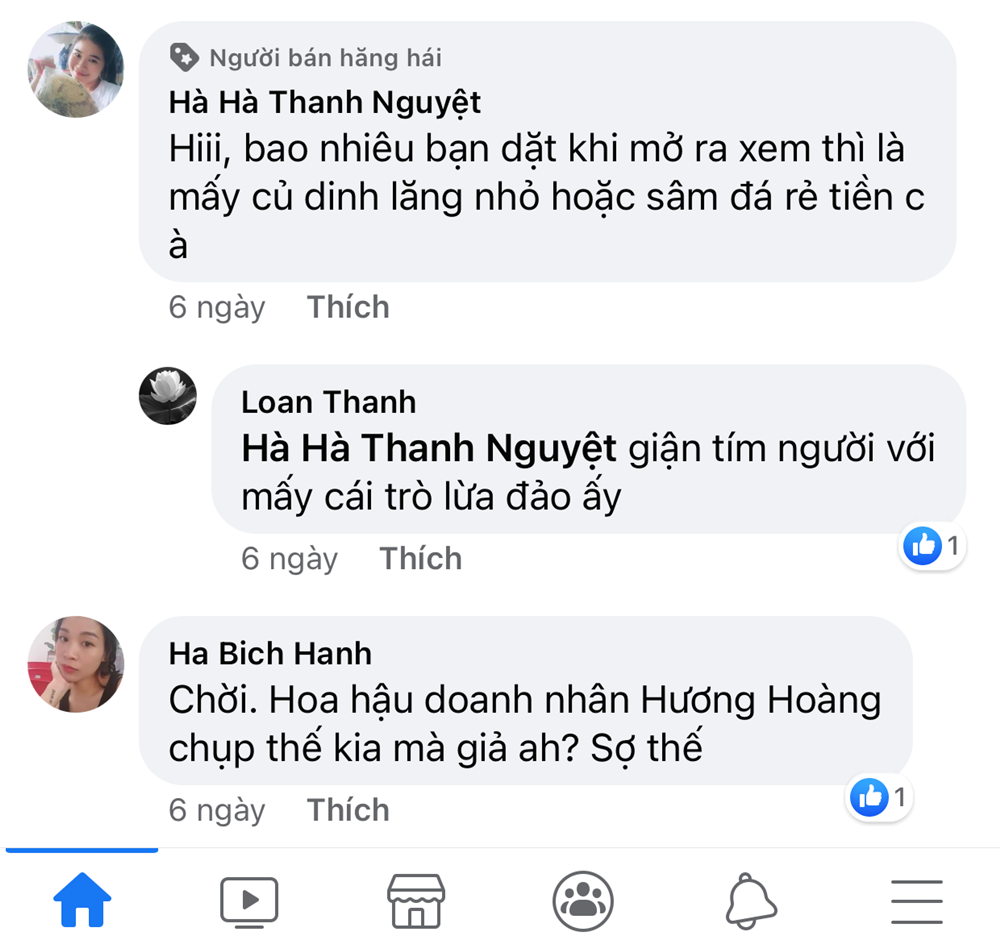The height and width of the screenshot is (948, 1000).
Task: Like Ha Bich Hanh's comment
Action: click(x=348, y=809)
